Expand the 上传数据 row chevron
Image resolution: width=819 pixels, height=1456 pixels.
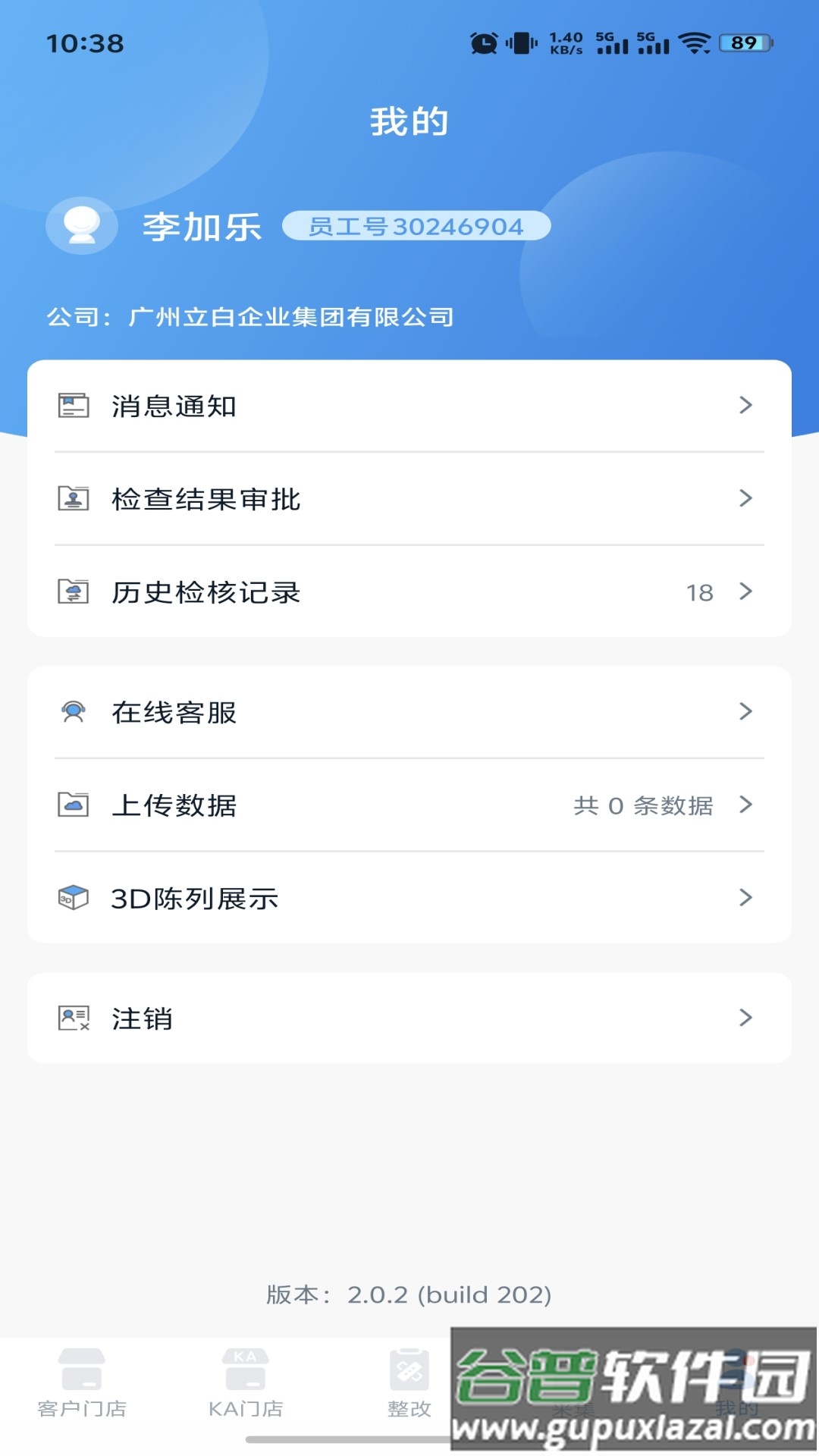click(747, 805)
